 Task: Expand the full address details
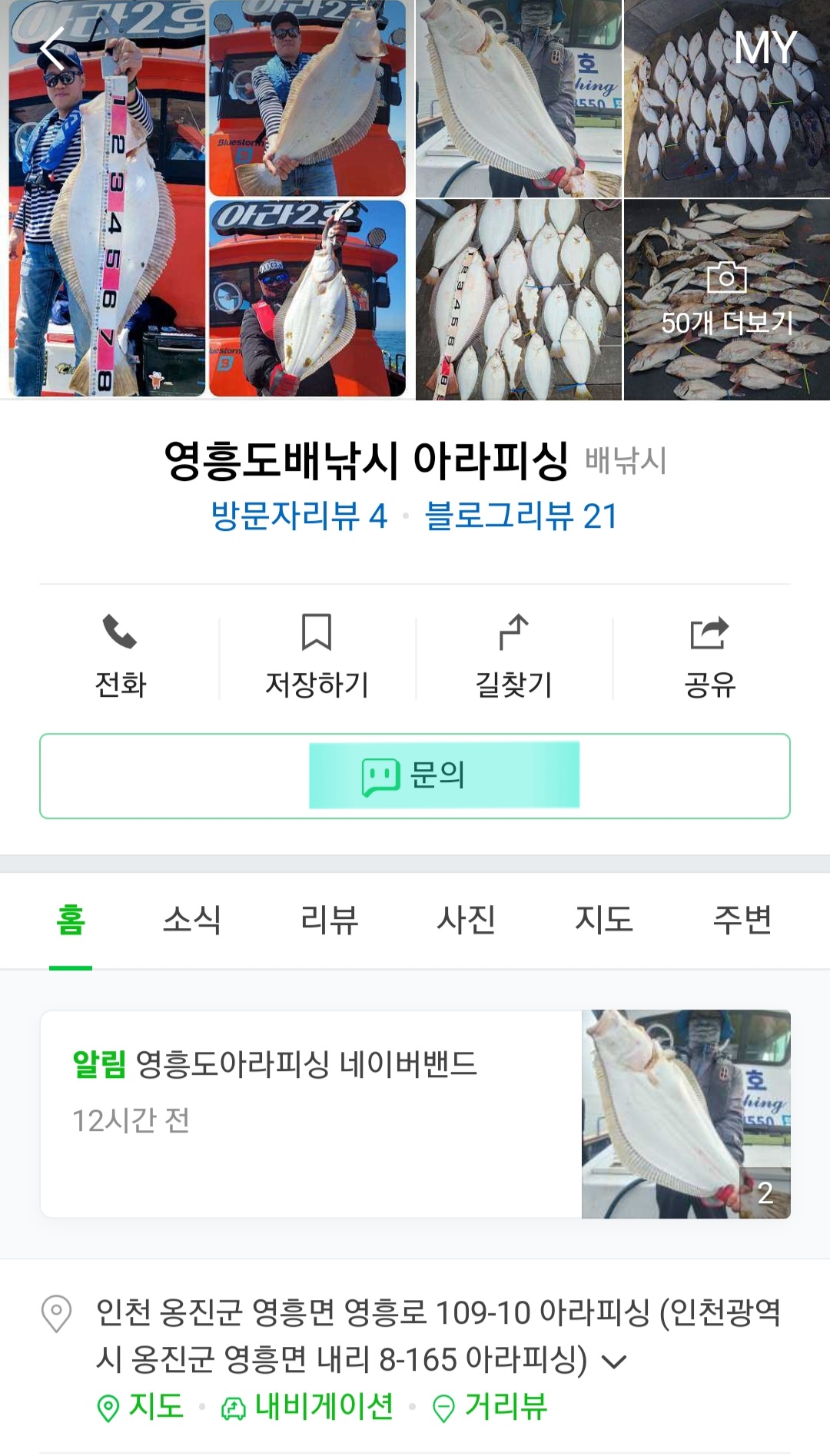613,1362
